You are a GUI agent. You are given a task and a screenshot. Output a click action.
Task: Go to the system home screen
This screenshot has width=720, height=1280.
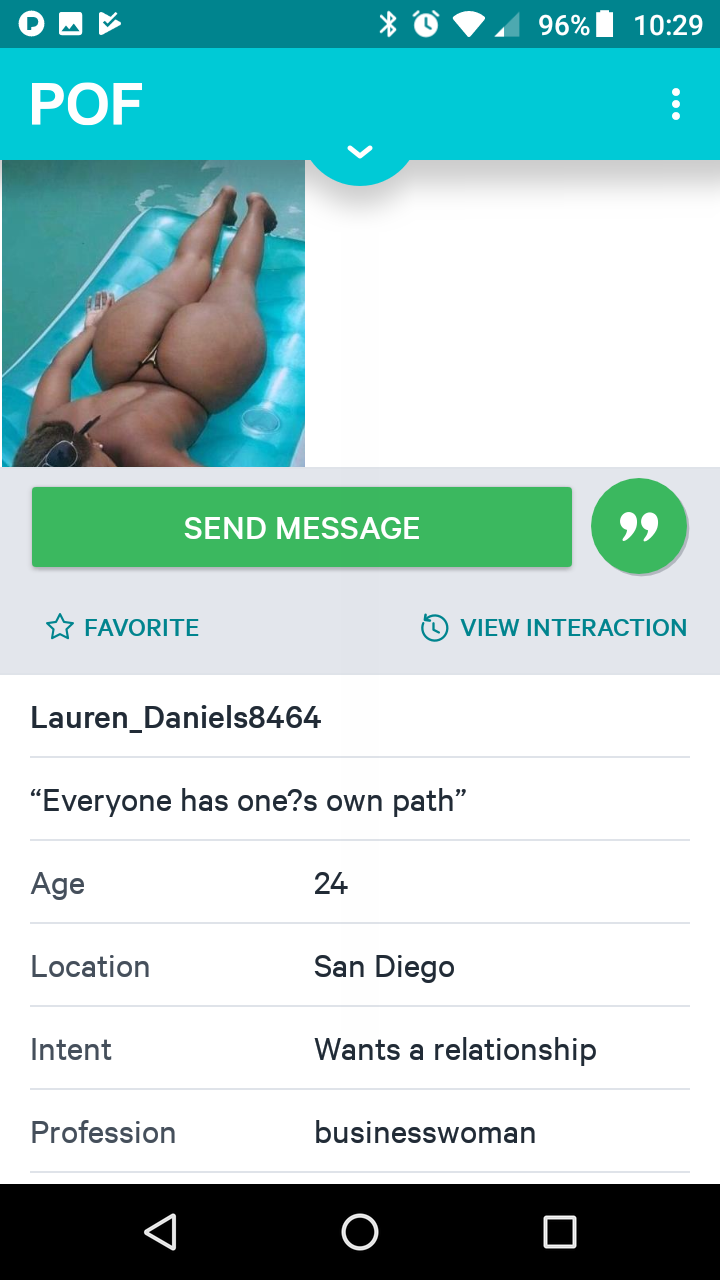360,1232
